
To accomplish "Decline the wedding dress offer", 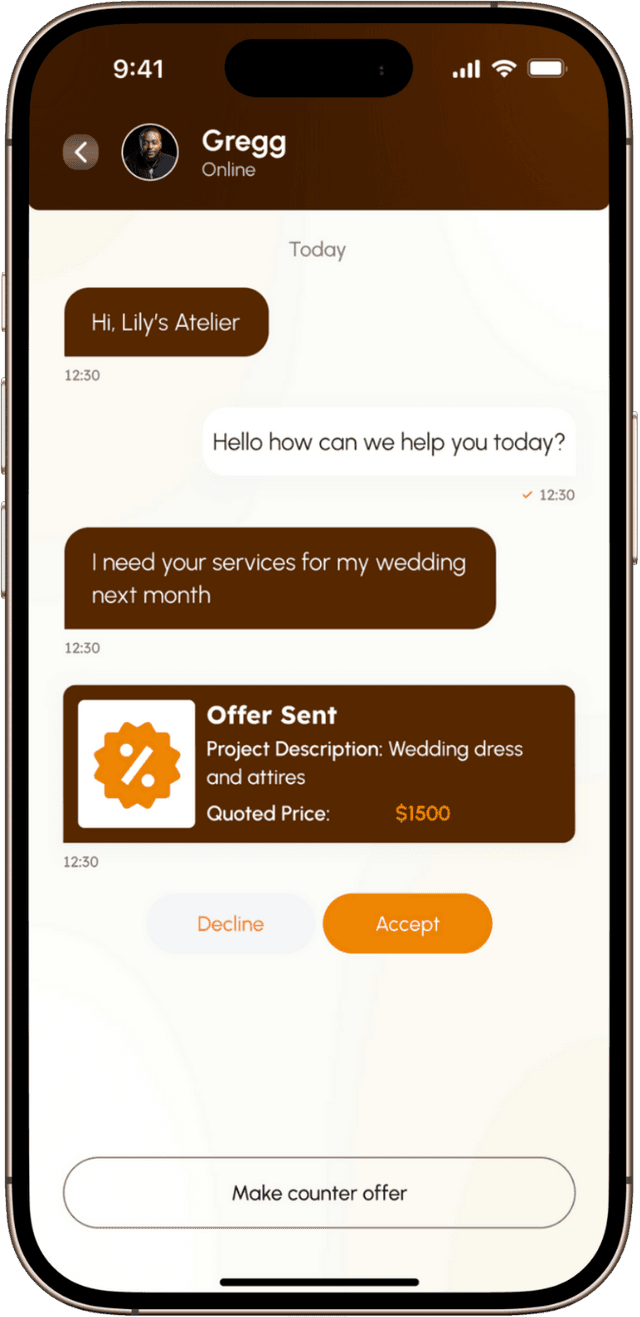I will (230, 924).
